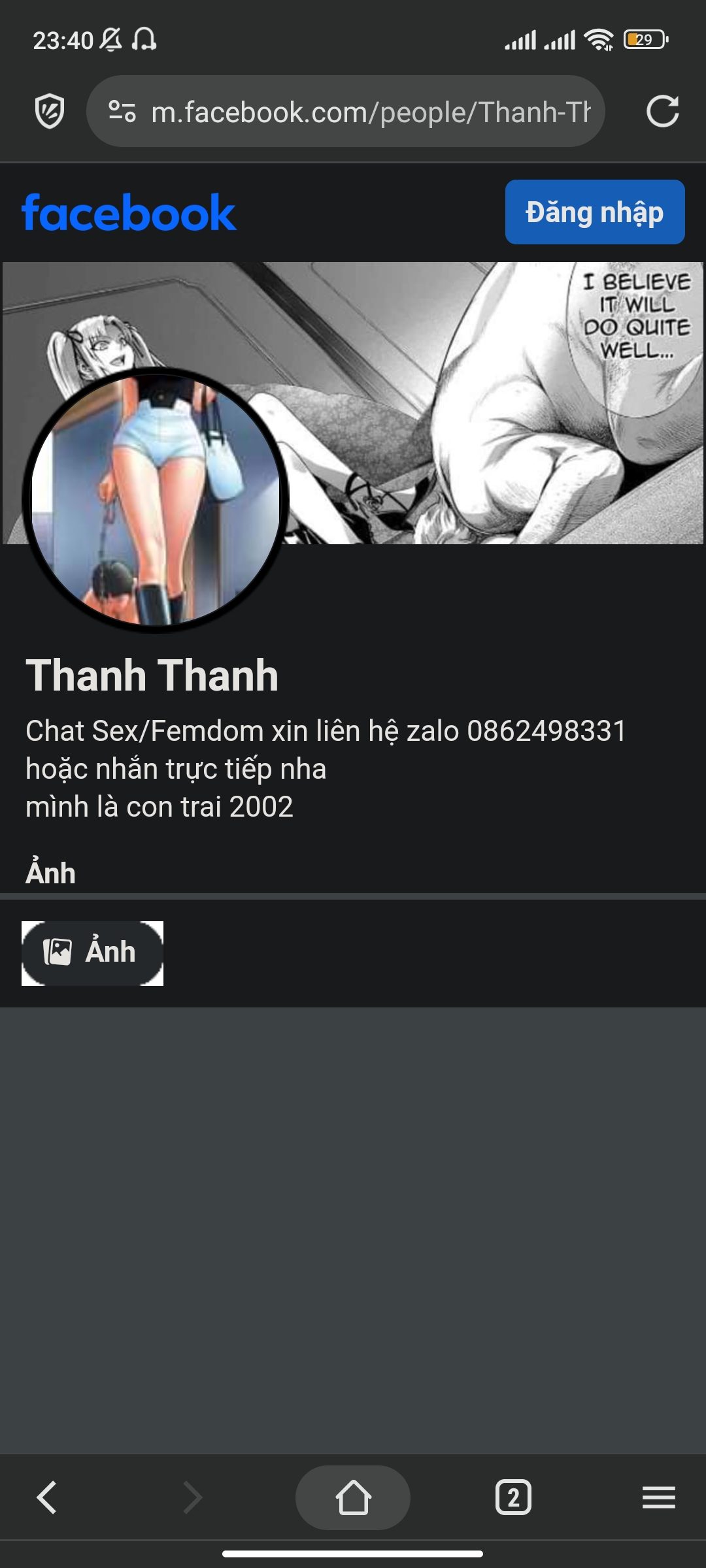This screenshot has width=706, height=1568.
Task: Tap the Đăng nhập login button
Action: click(595, 212)
